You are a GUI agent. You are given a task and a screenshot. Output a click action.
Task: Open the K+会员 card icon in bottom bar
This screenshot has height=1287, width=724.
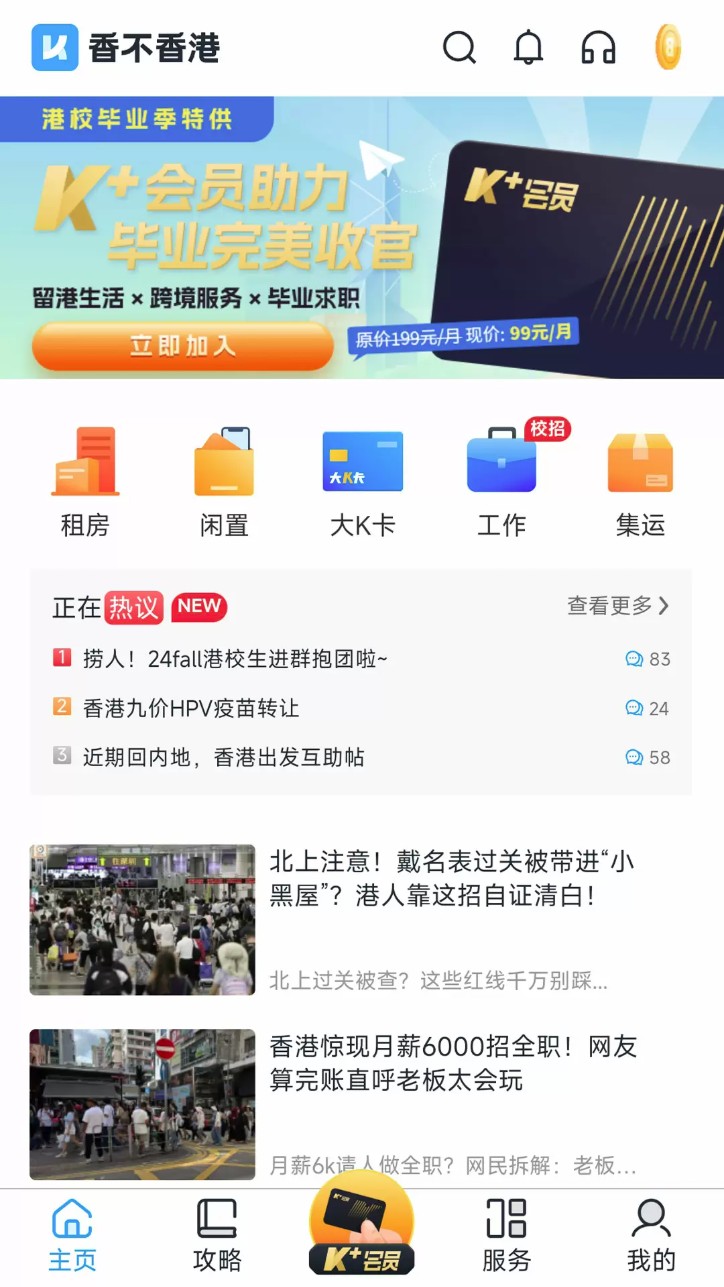coord(362,1226)
